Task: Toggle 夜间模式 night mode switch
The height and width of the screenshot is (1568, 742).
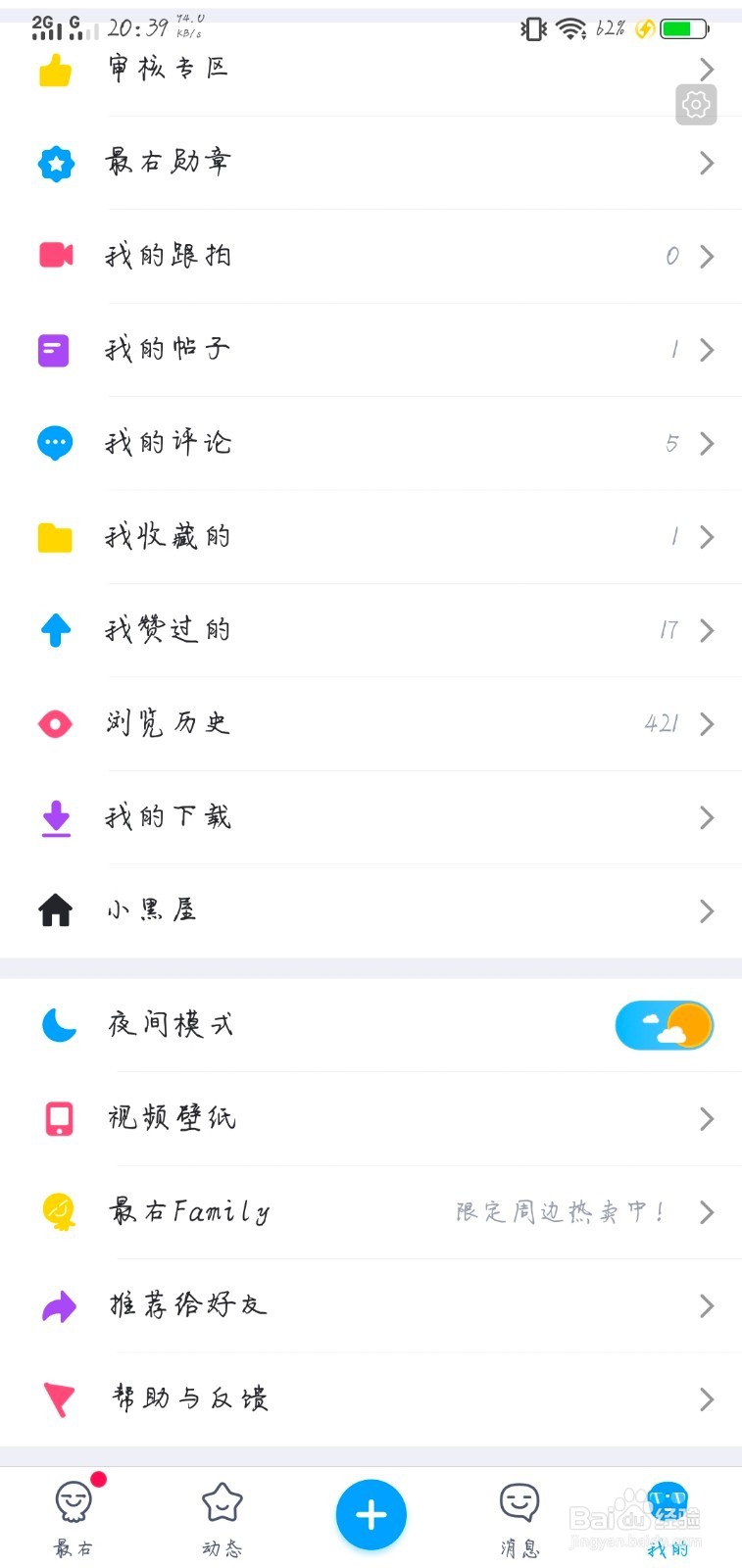Action: 665,1026
